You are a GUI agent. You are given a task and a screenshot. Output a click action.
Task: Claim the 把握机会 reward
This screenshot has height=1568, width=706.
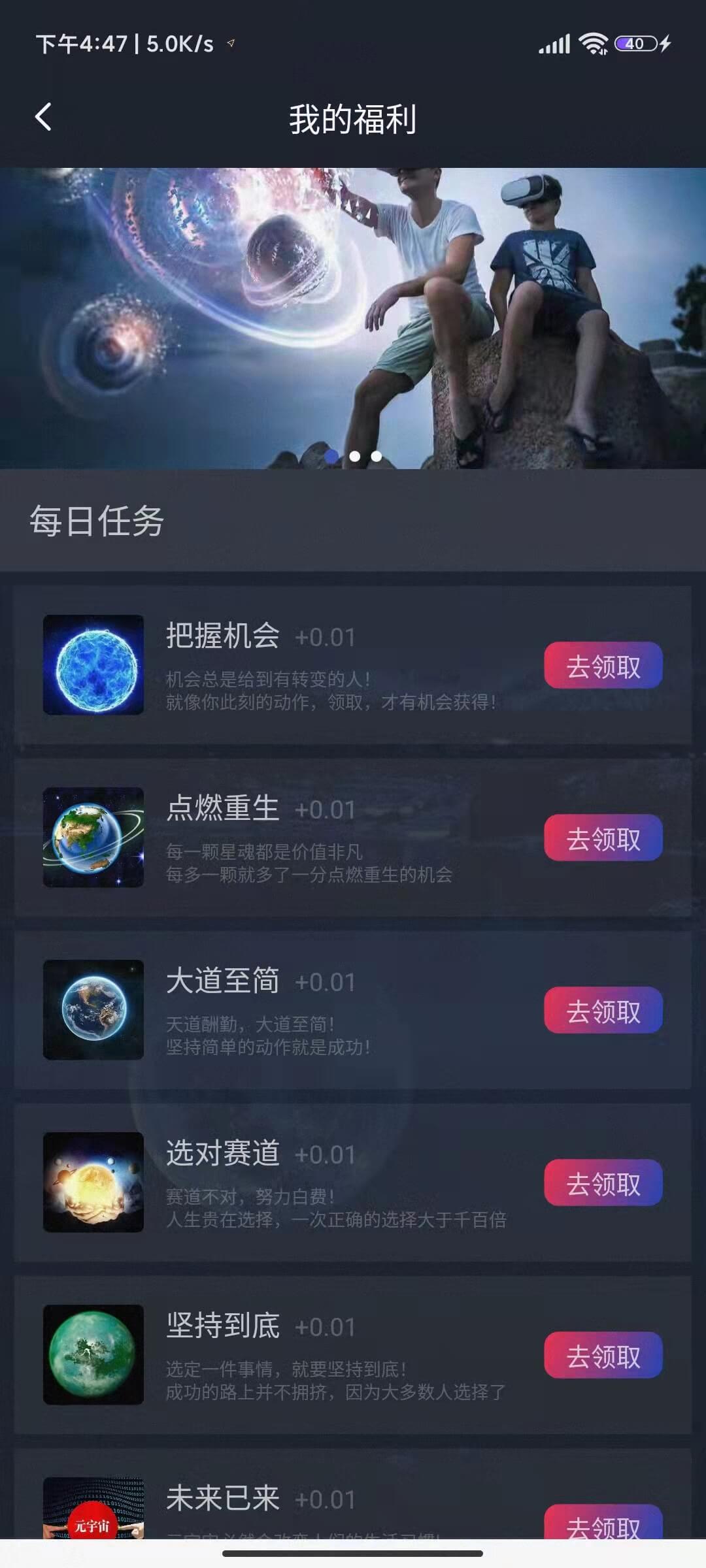point(603,666)
